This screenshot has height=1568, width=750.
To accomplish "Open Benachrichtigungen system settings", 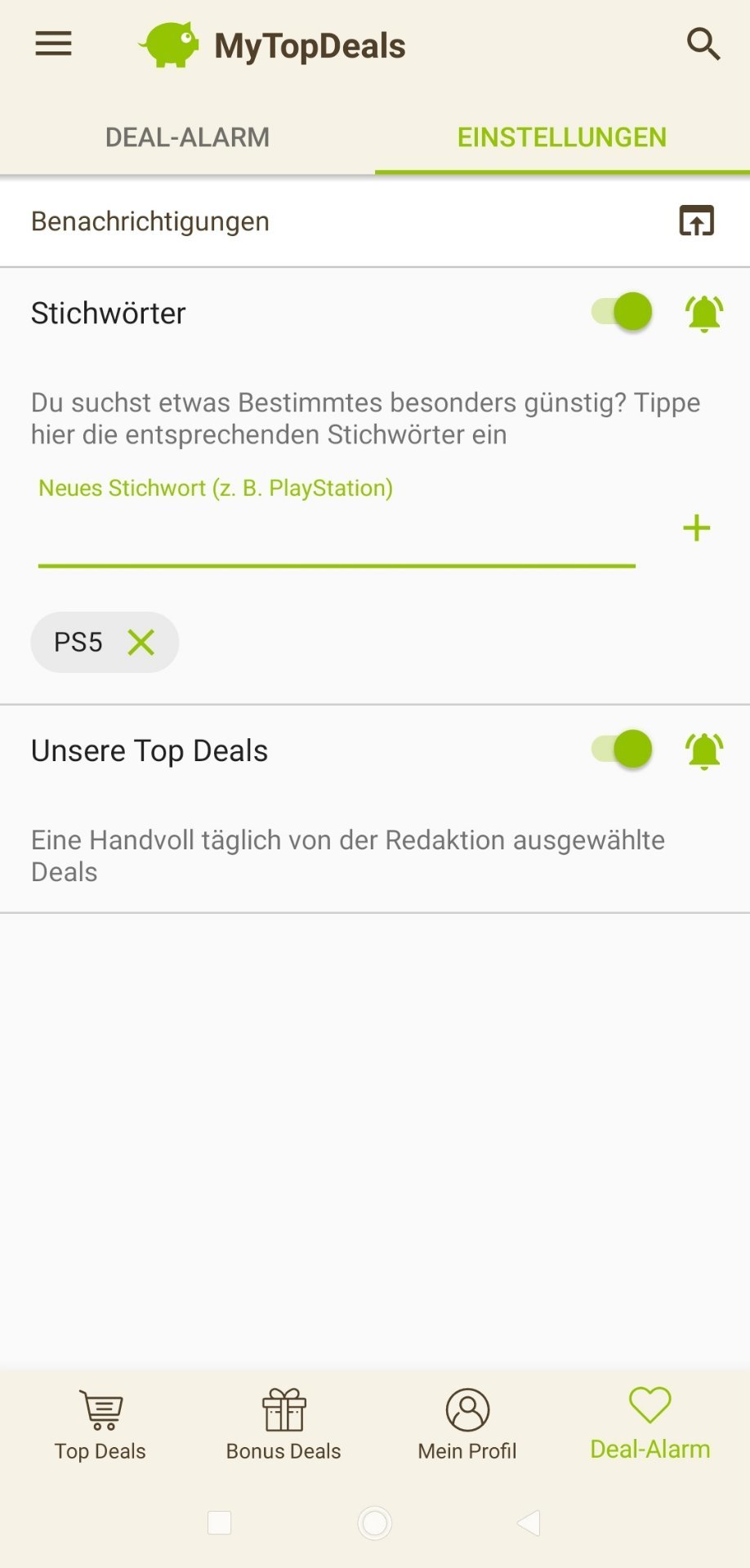I will [x=696, y=220].
